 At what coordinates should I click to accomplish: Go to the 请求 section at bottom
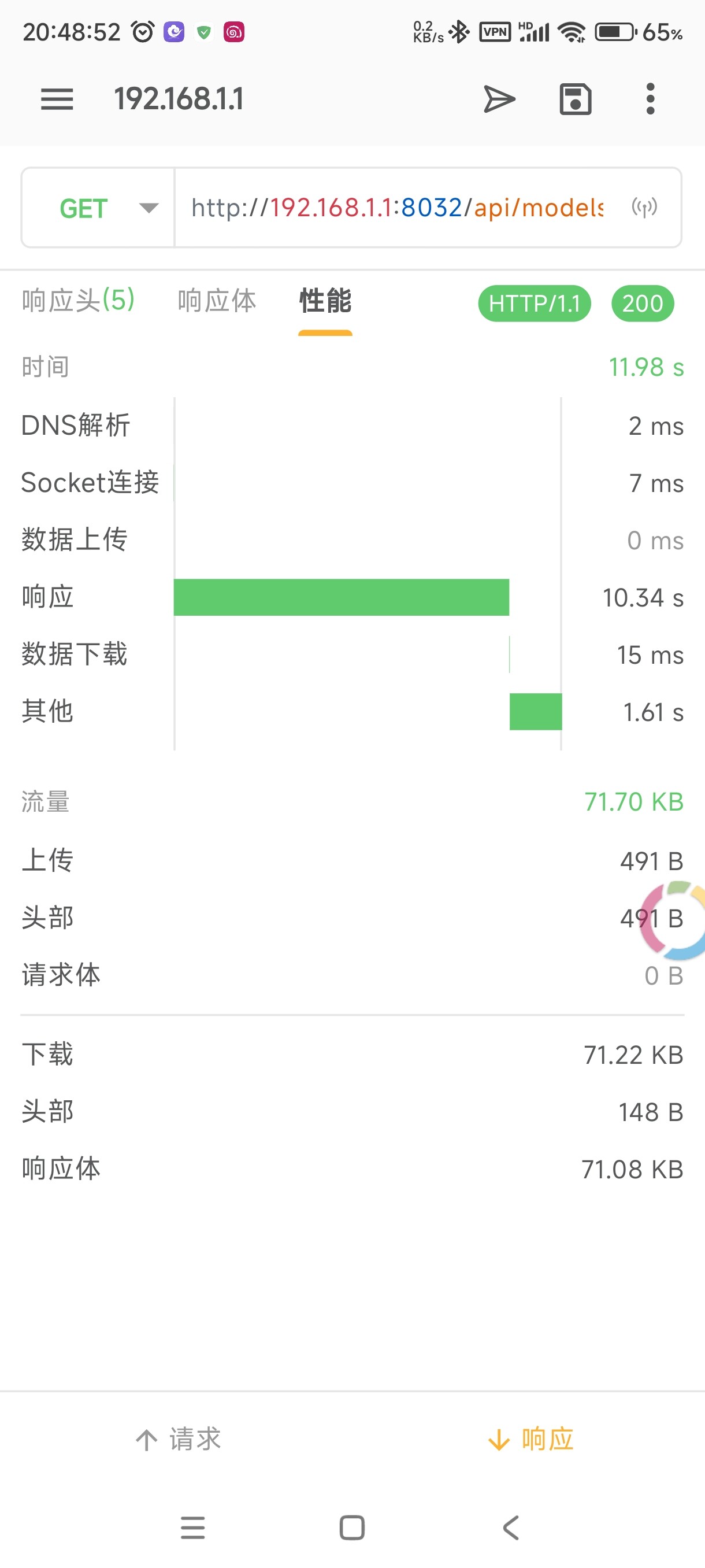pos(177,1439)
